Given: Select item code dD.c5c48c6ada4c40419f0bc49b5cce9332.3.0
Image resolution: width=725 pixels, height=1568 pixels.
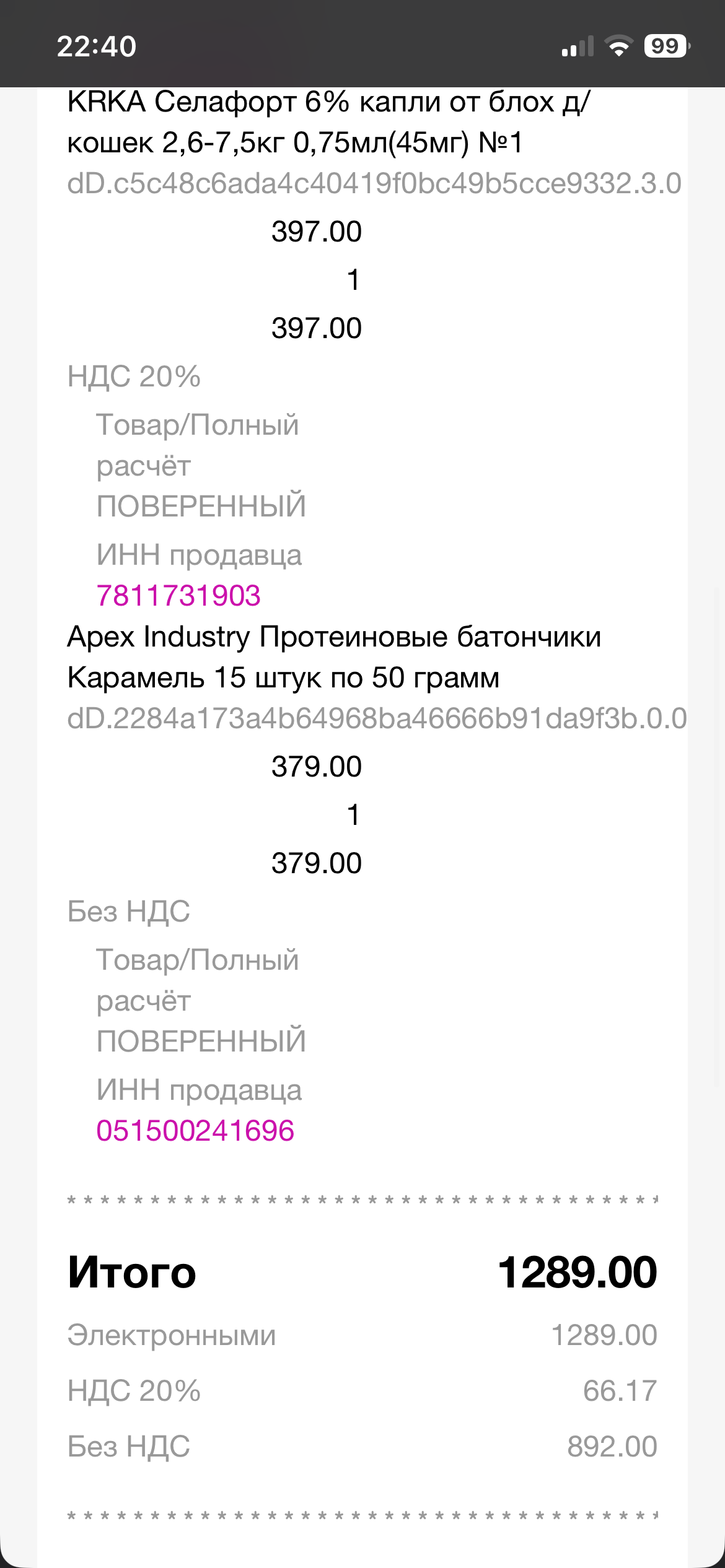Looking at the screenshot, I should pyautogui.click(x=372, y=181).
